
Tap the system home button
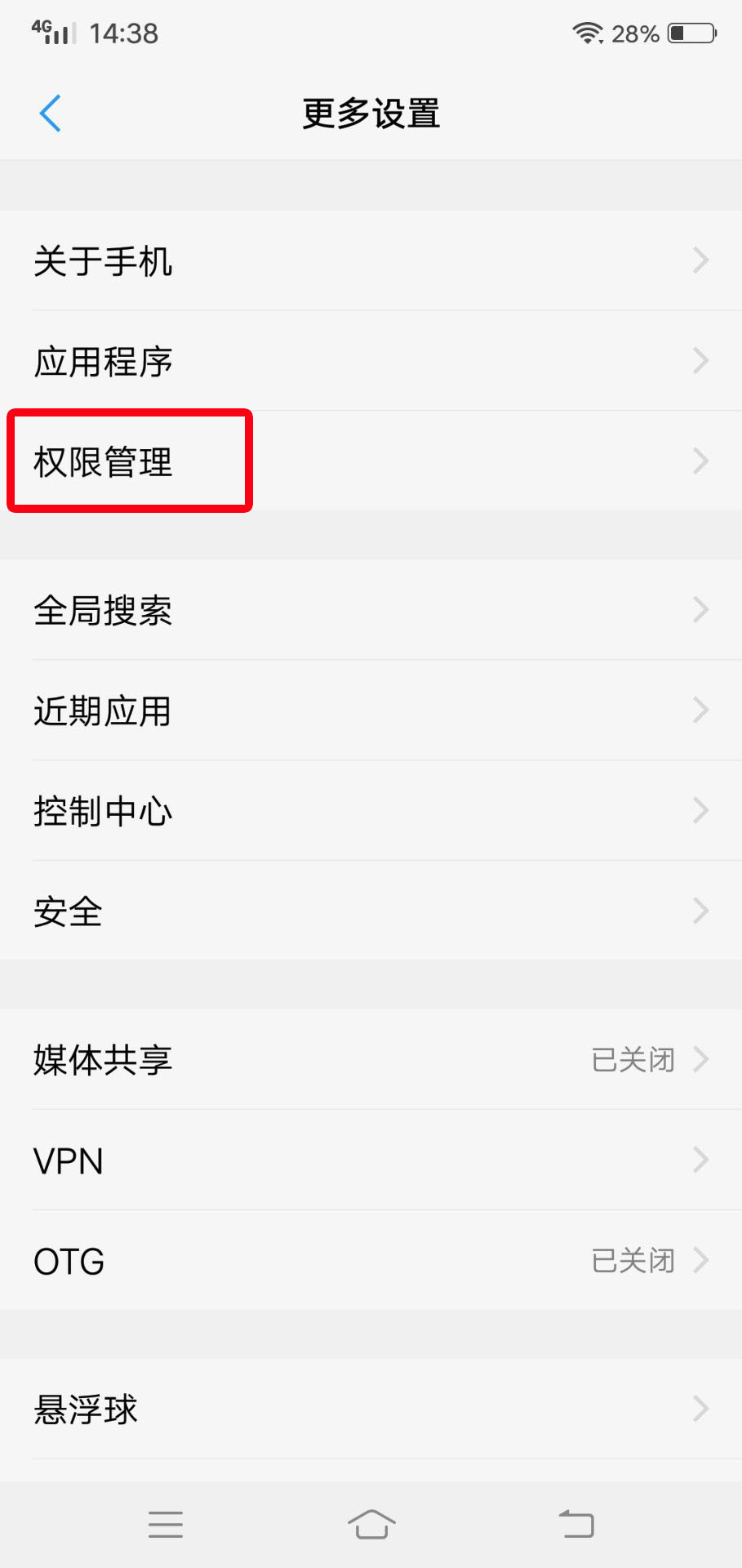[371, 1524]
